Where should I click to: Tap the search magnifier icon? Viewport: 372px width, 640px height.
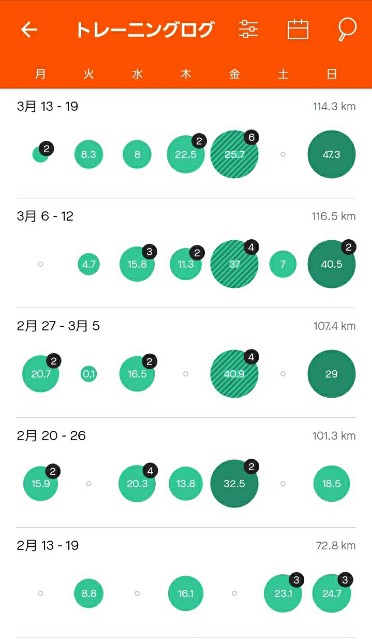[x=347, y=30]
